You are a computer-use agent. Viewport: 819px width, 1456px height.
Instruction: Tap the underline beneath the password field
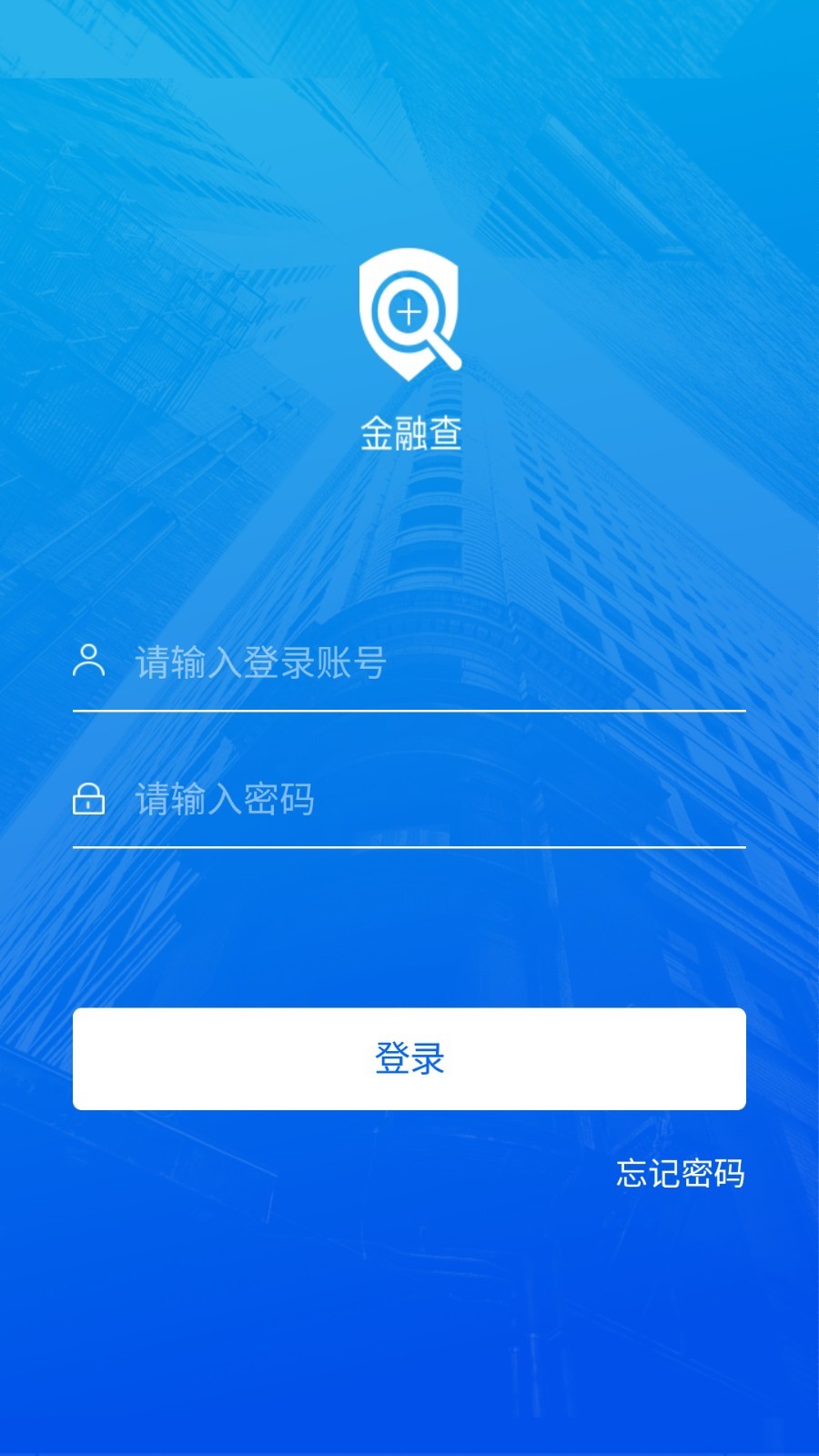(409, 850)
